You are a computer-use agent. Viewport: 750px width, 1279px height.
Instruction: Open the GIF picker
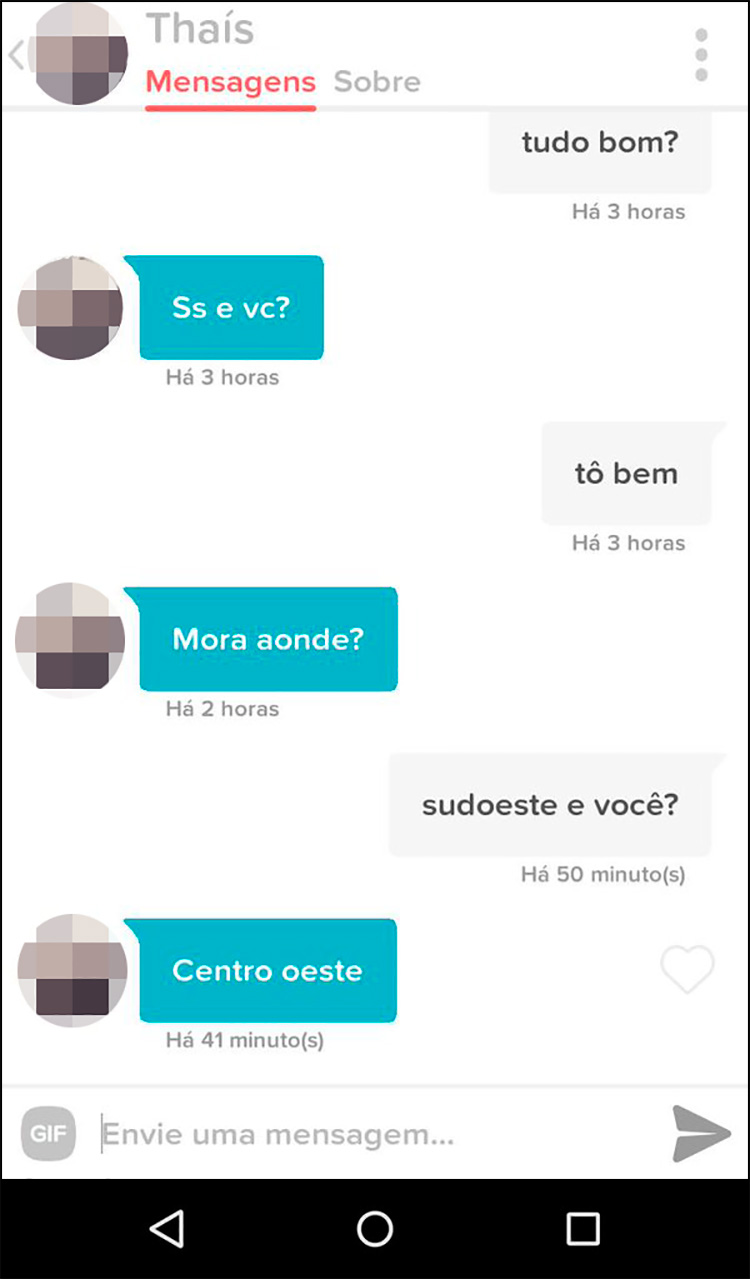click(x=47, y=1132)
